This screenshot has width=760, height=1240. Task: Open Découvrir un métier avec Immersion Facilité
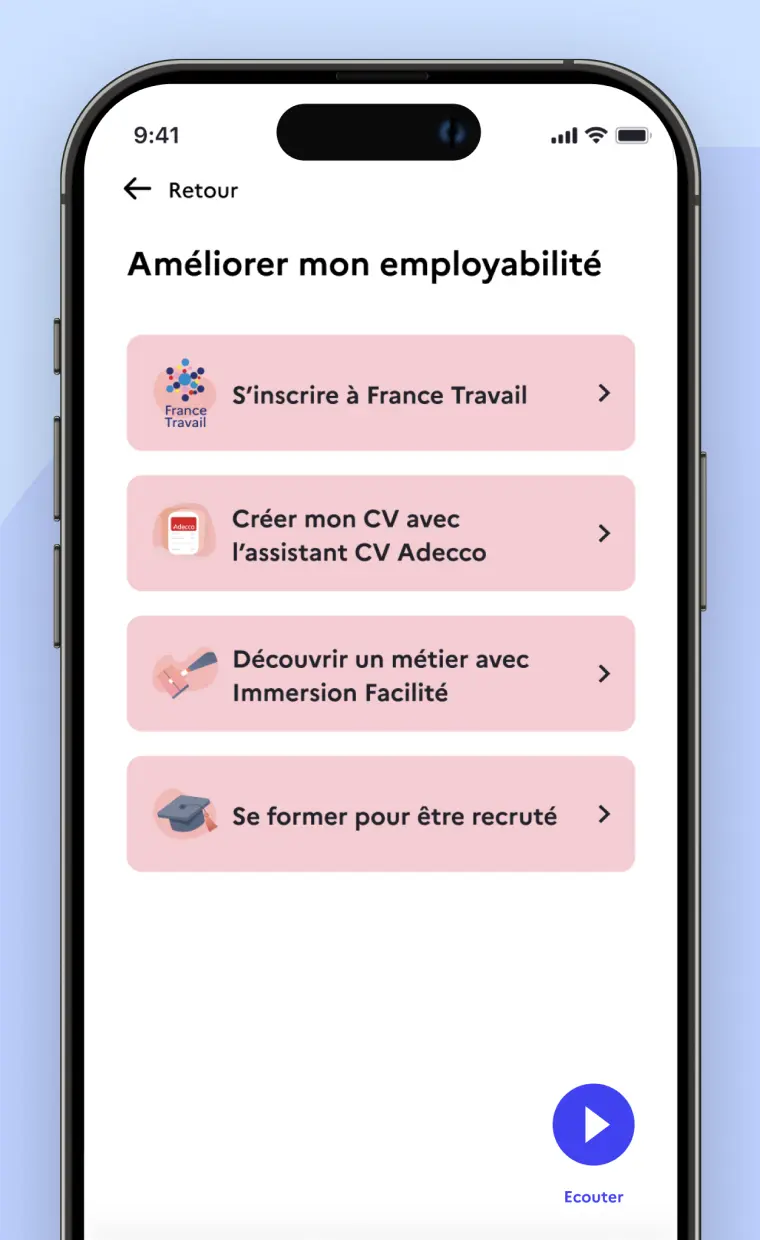(x=380, y=674)
